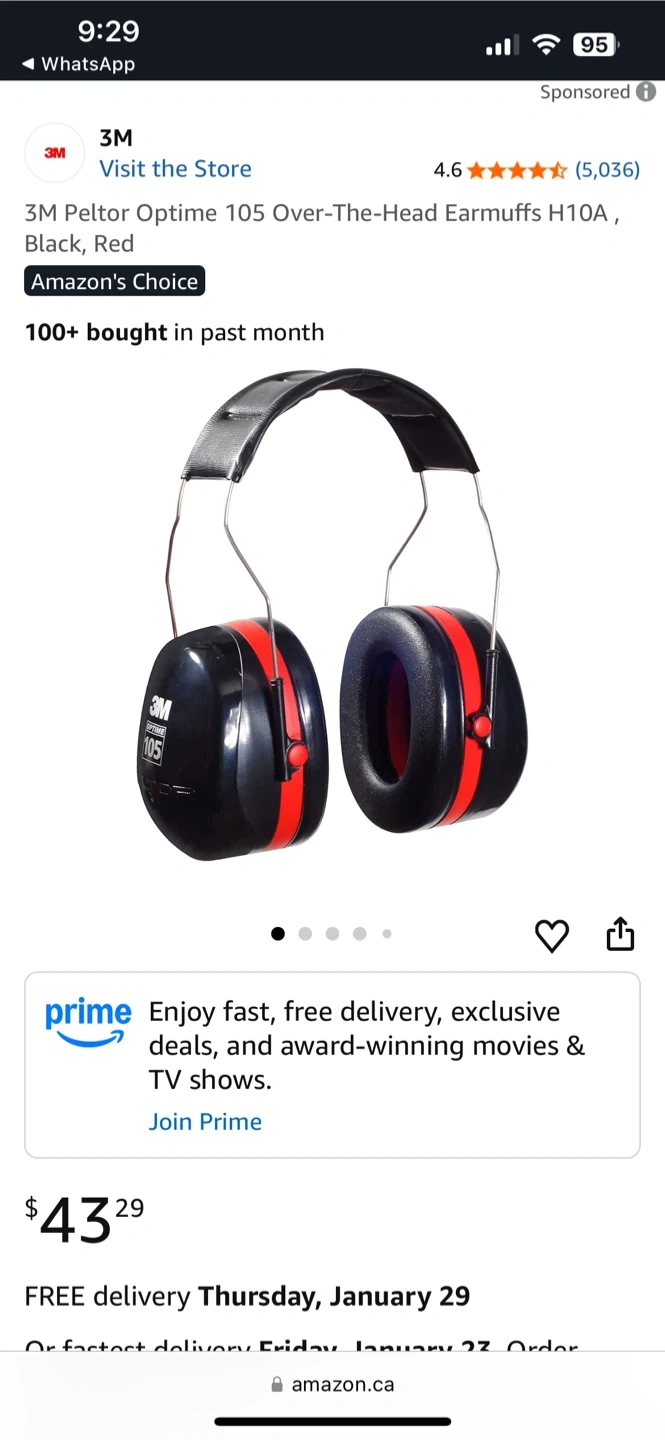Return to WhatsApp via back link
Screen dimensions: 665x1440
point(78,64)
